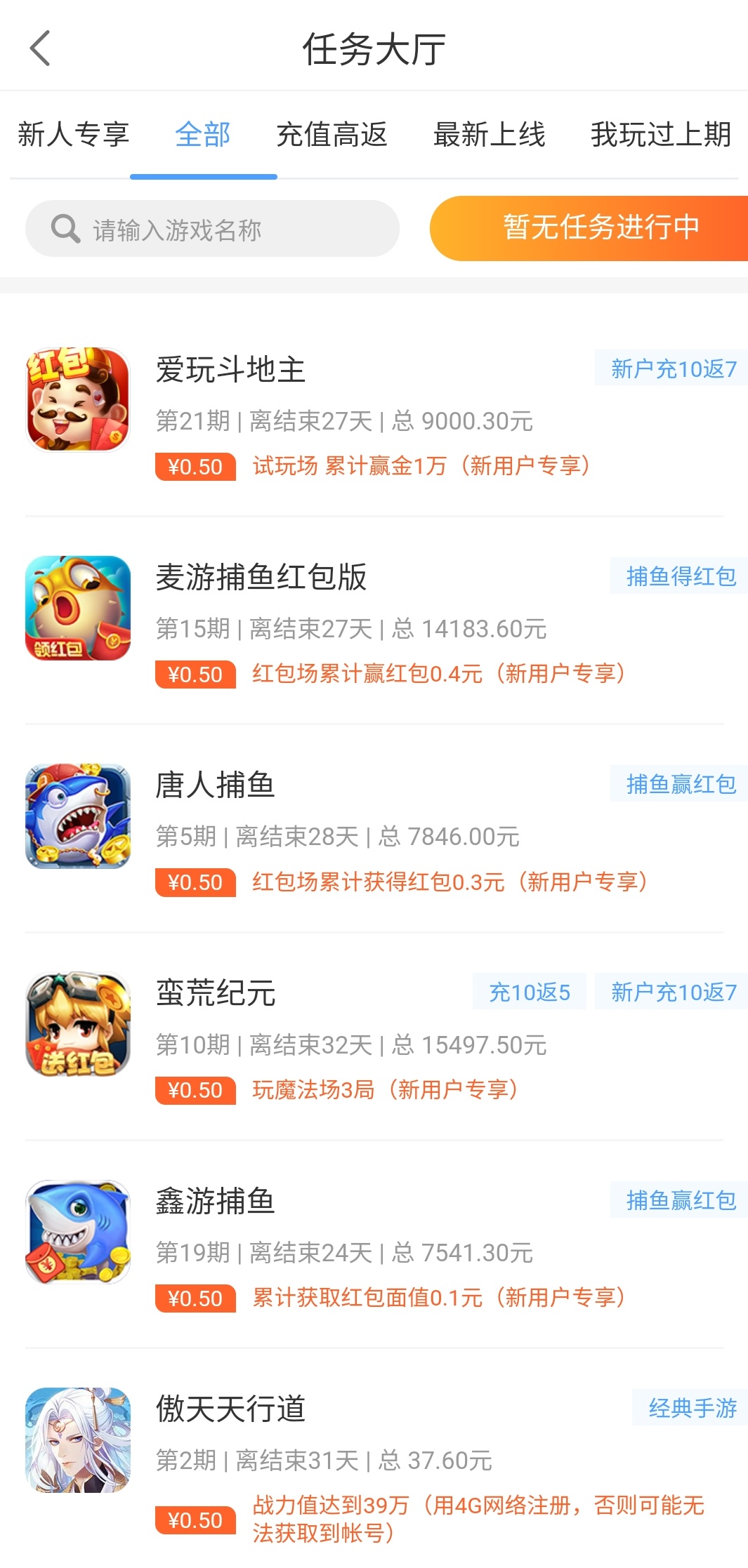
Task: Switch to the 充值高返 tab
Action: [332, 134]
